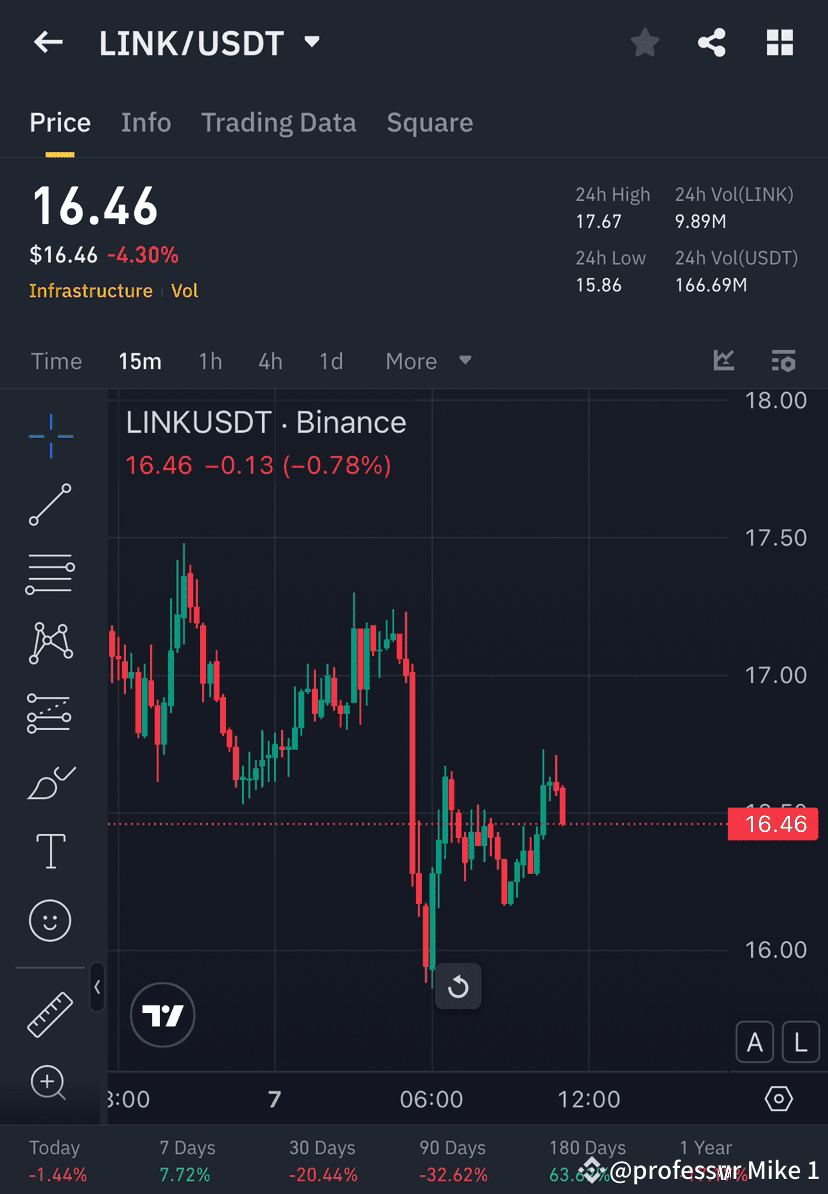Collapse the drawing toolbar with the chevron
This screenshot has height=1194, width=828.
coord(97,988)
